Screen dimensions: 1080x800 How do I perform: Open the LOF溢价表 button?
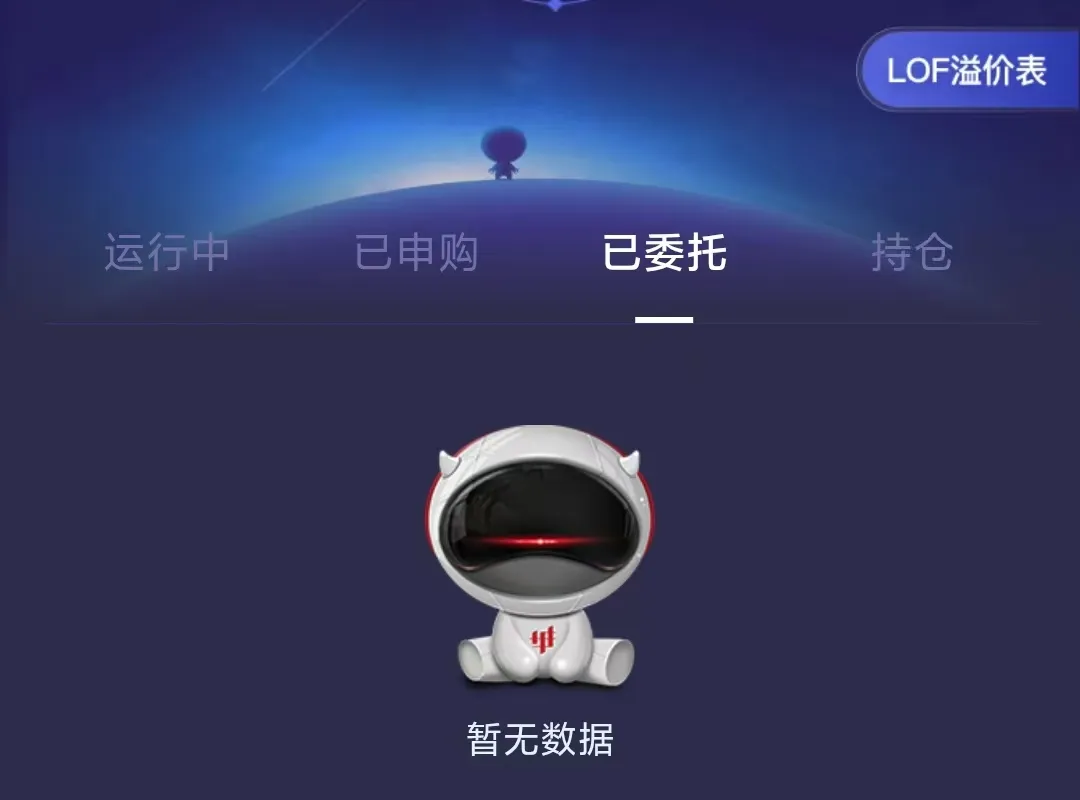point(966,71)
